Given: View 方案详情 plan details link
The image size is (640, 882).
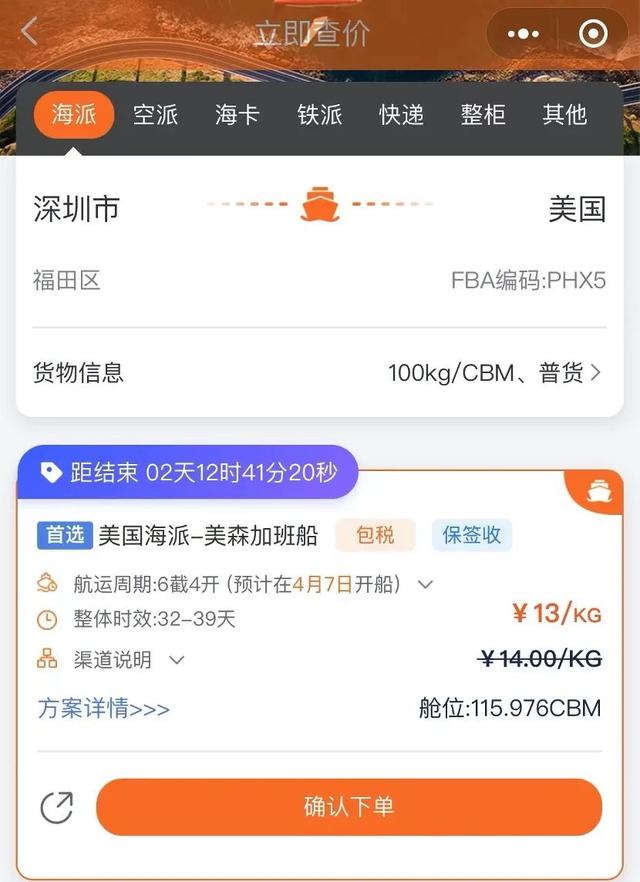Looking at the screenshot, I should pos(104,709).
